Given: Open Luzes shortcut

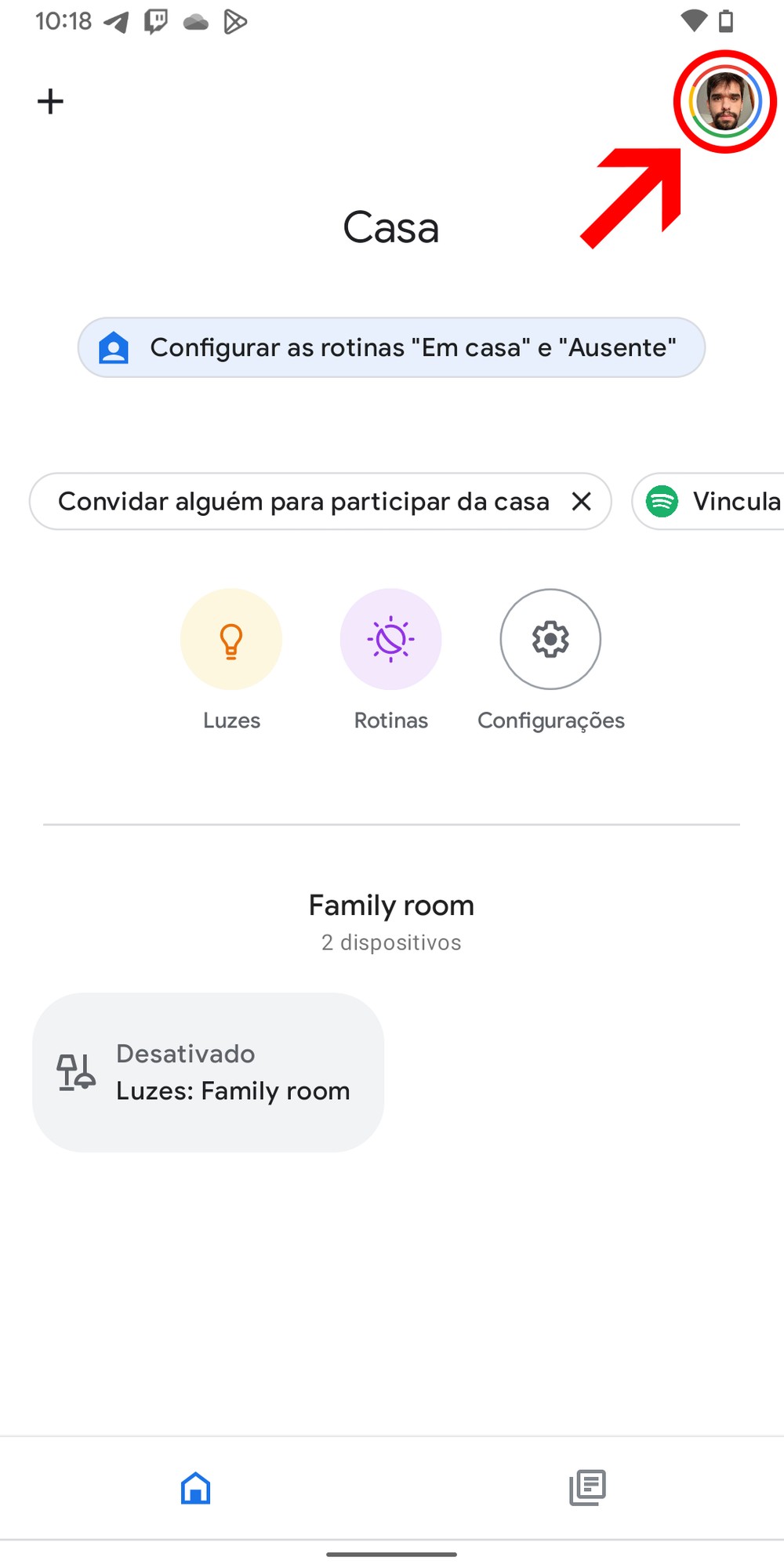Looking at the screenshot, I should 231,640.
